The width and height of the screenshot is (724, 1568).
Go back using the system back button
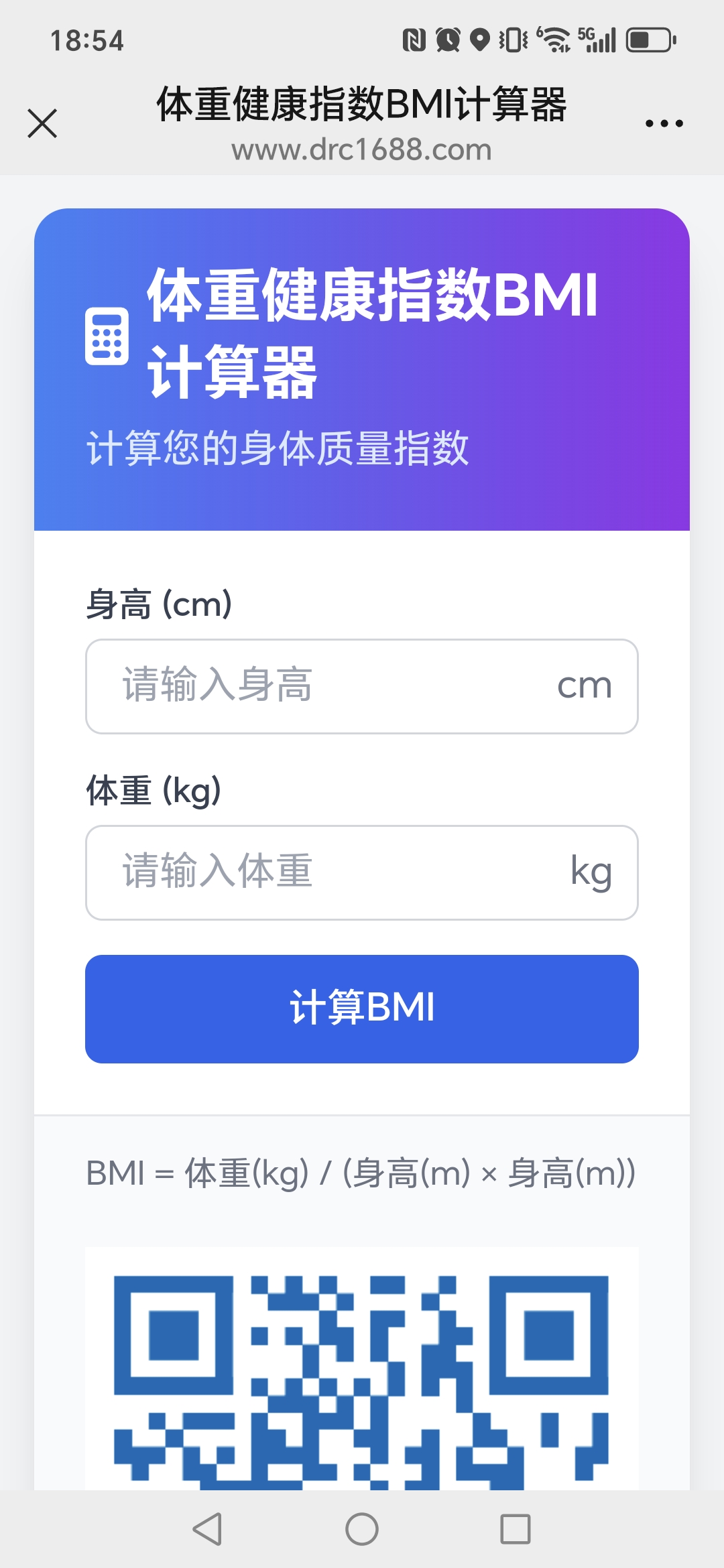point(207,1529)
